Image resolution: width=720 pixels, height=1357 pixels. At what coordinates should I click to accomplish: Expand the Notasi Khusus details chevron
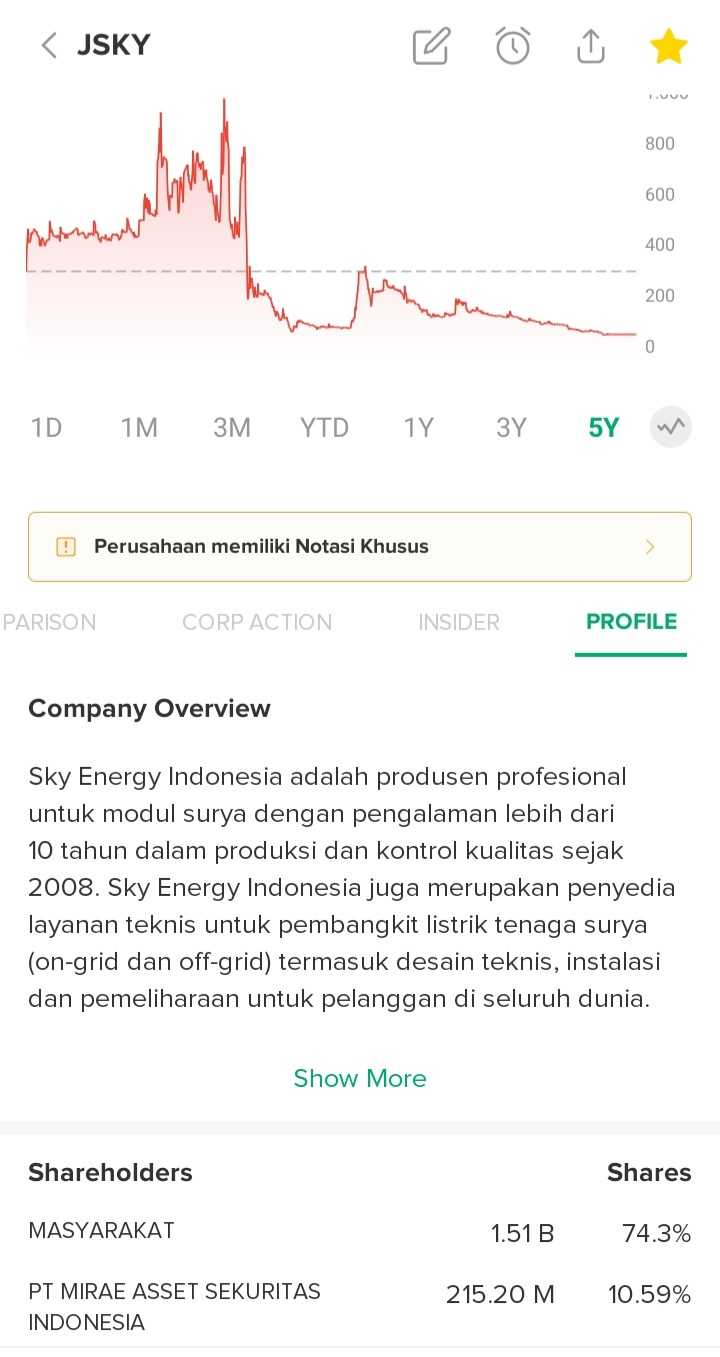click(650, 546)
